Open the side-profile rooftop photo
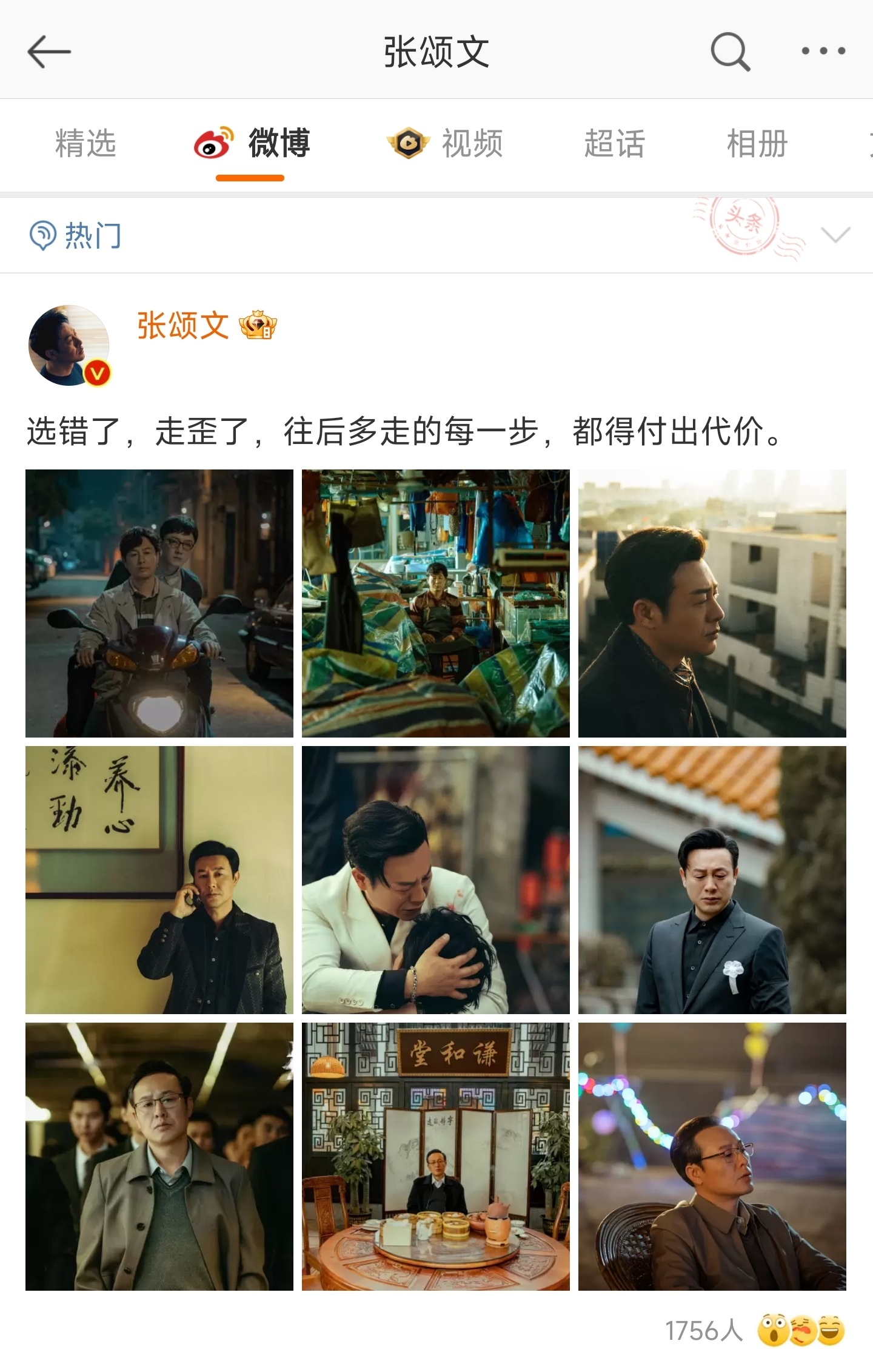The height and width of the screenshot is (1372, 873). pos(712,604)
